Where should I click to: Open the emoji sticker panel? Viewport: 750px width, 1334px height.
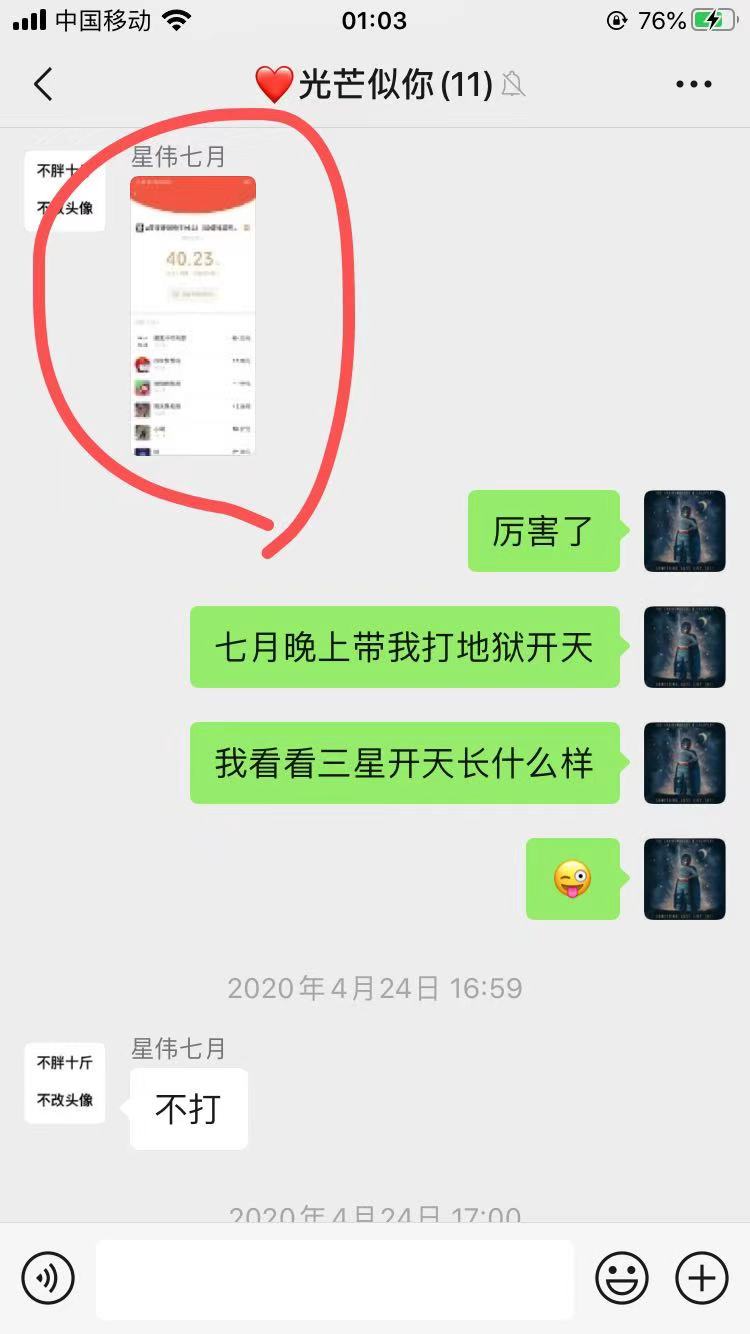[622, 1278]
